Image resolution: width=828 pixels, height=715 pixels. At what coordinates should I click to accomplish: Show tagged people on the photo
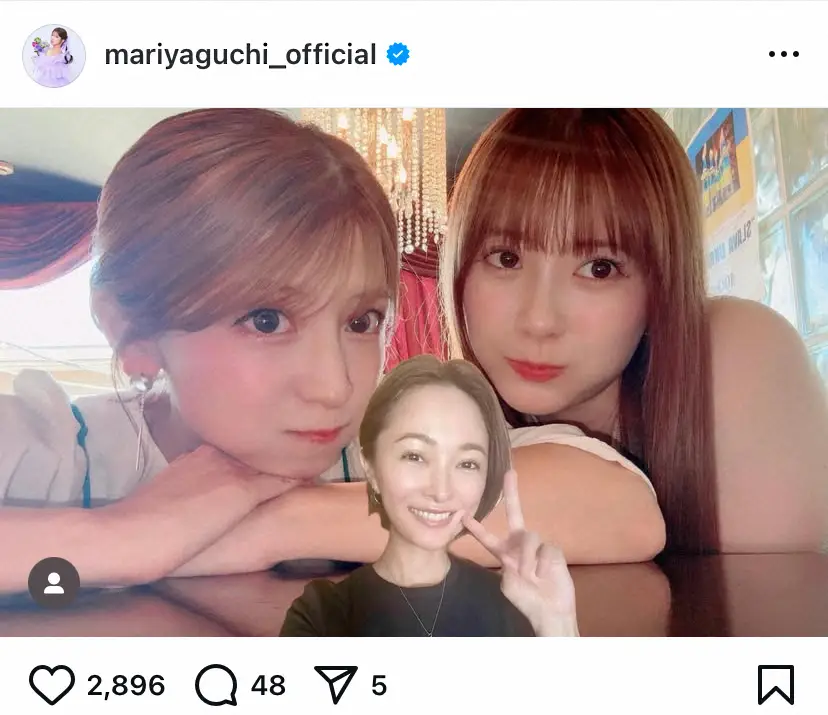54,583
